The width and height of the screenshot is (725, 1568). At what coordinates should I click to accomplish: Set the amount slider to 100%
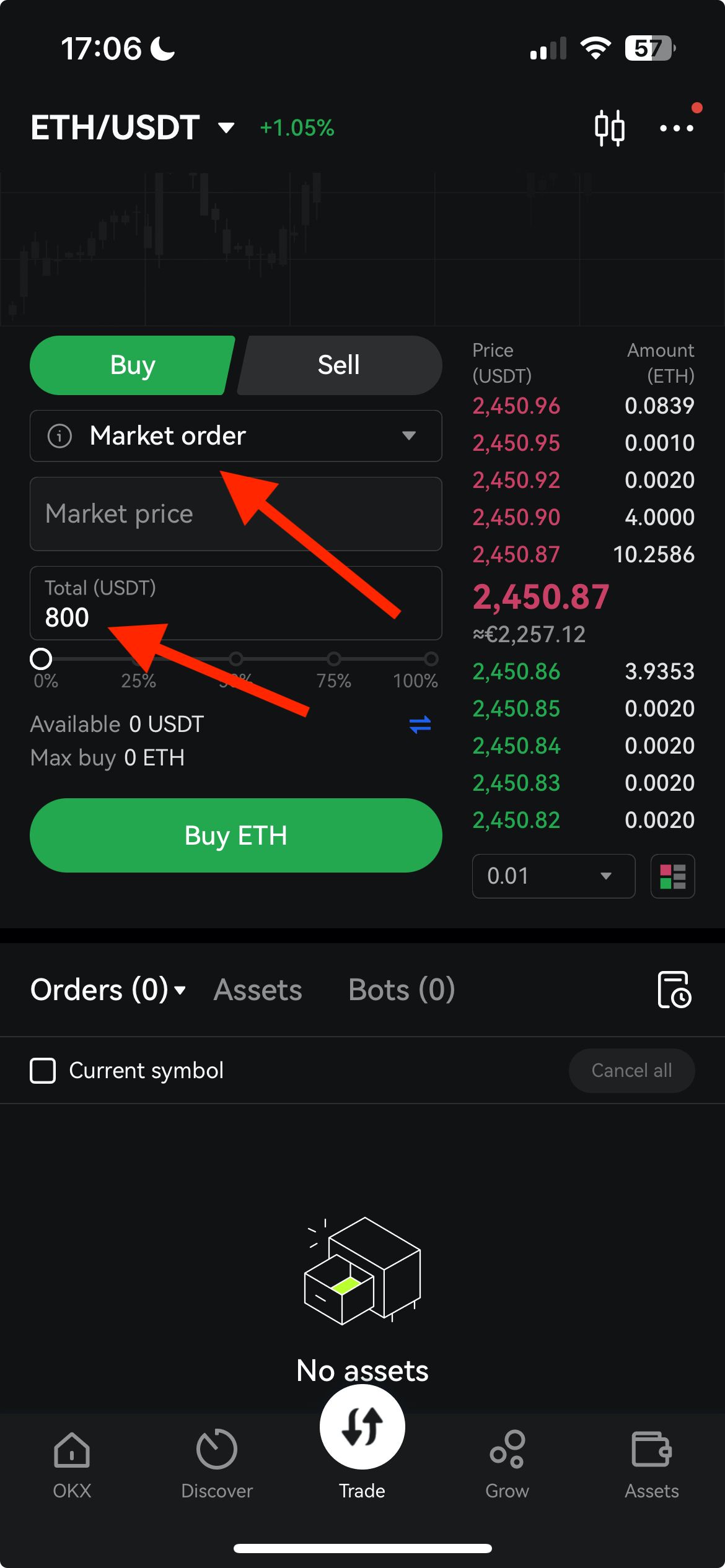pos(431,658)
